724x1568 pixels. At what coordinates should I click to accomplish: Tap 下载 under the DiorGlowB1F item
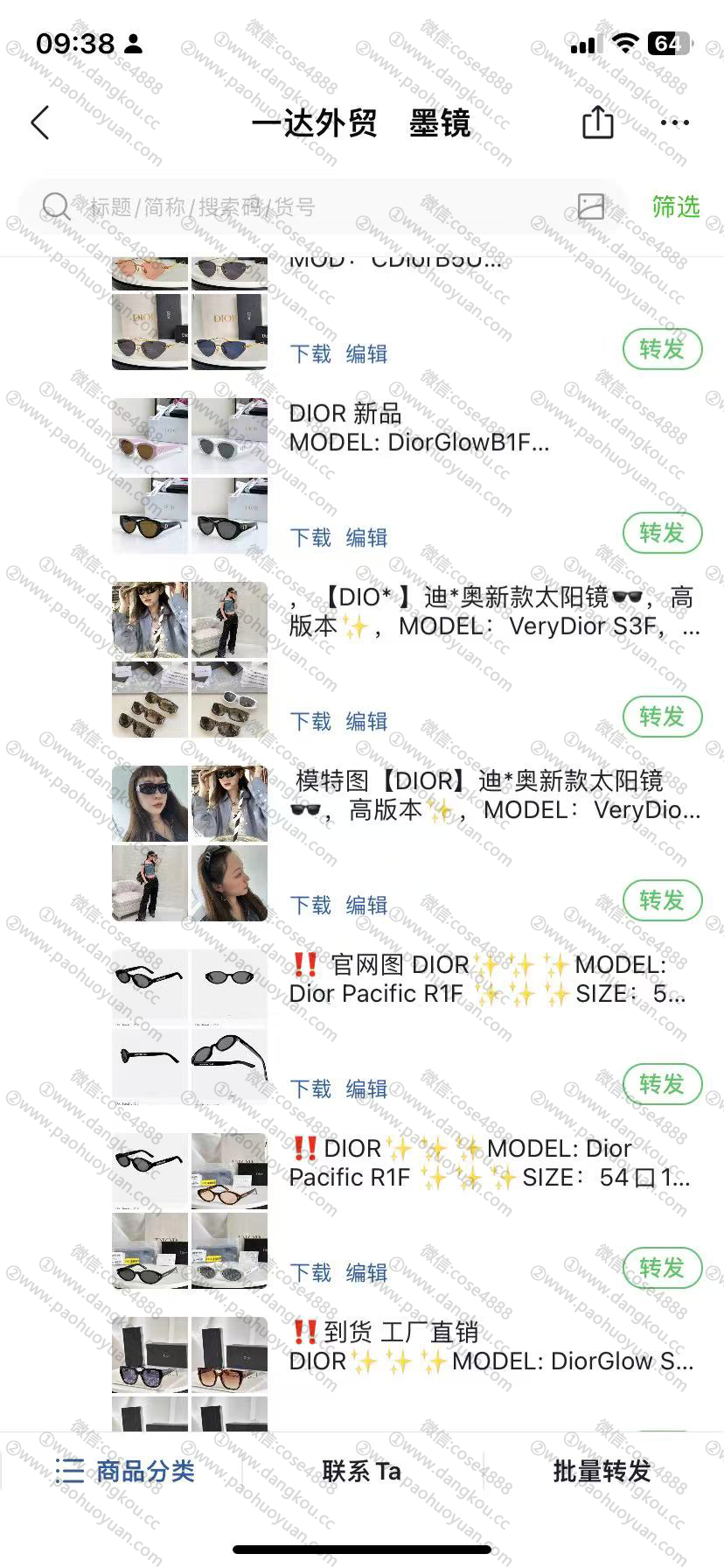[x=311, y=537]
